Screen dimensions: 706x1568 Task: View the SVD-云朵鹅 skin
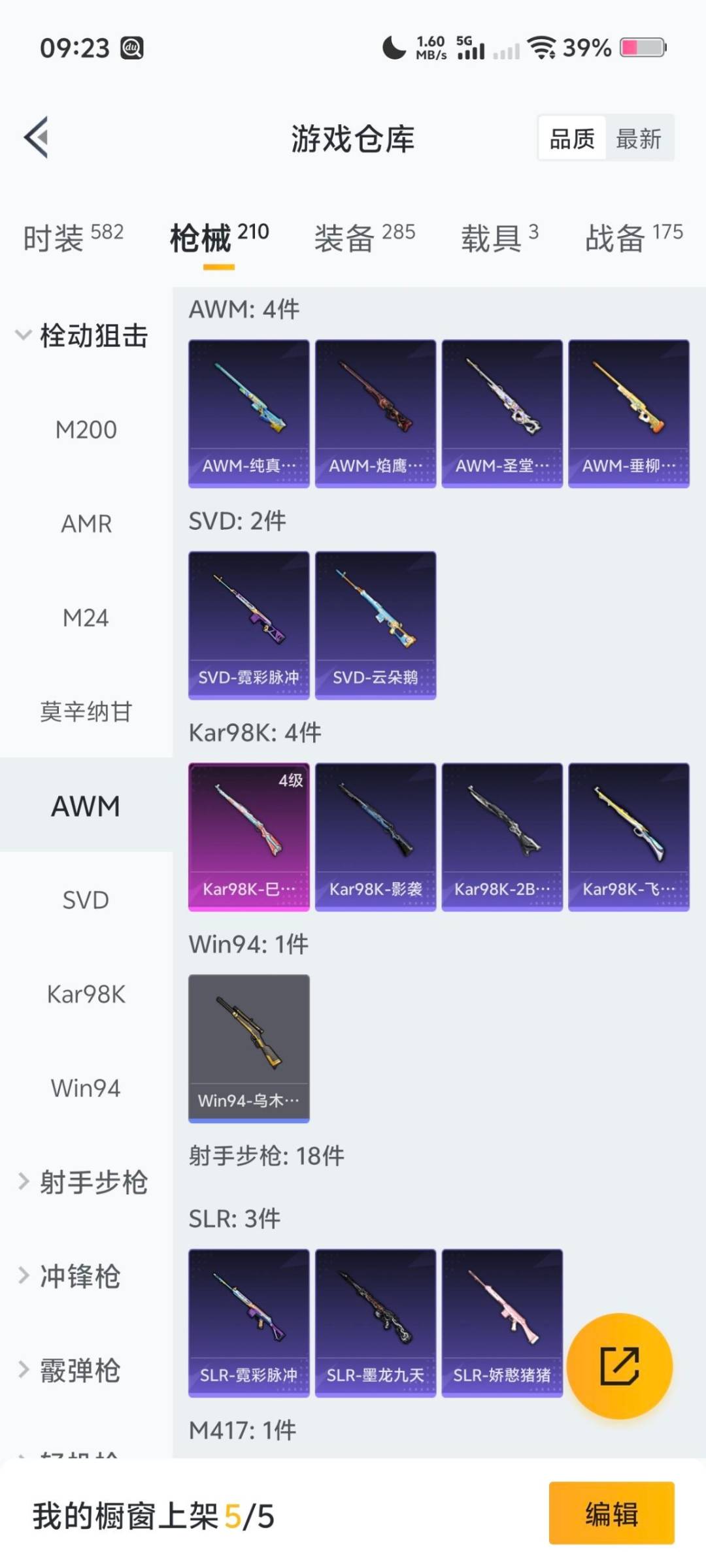point(375,625)
